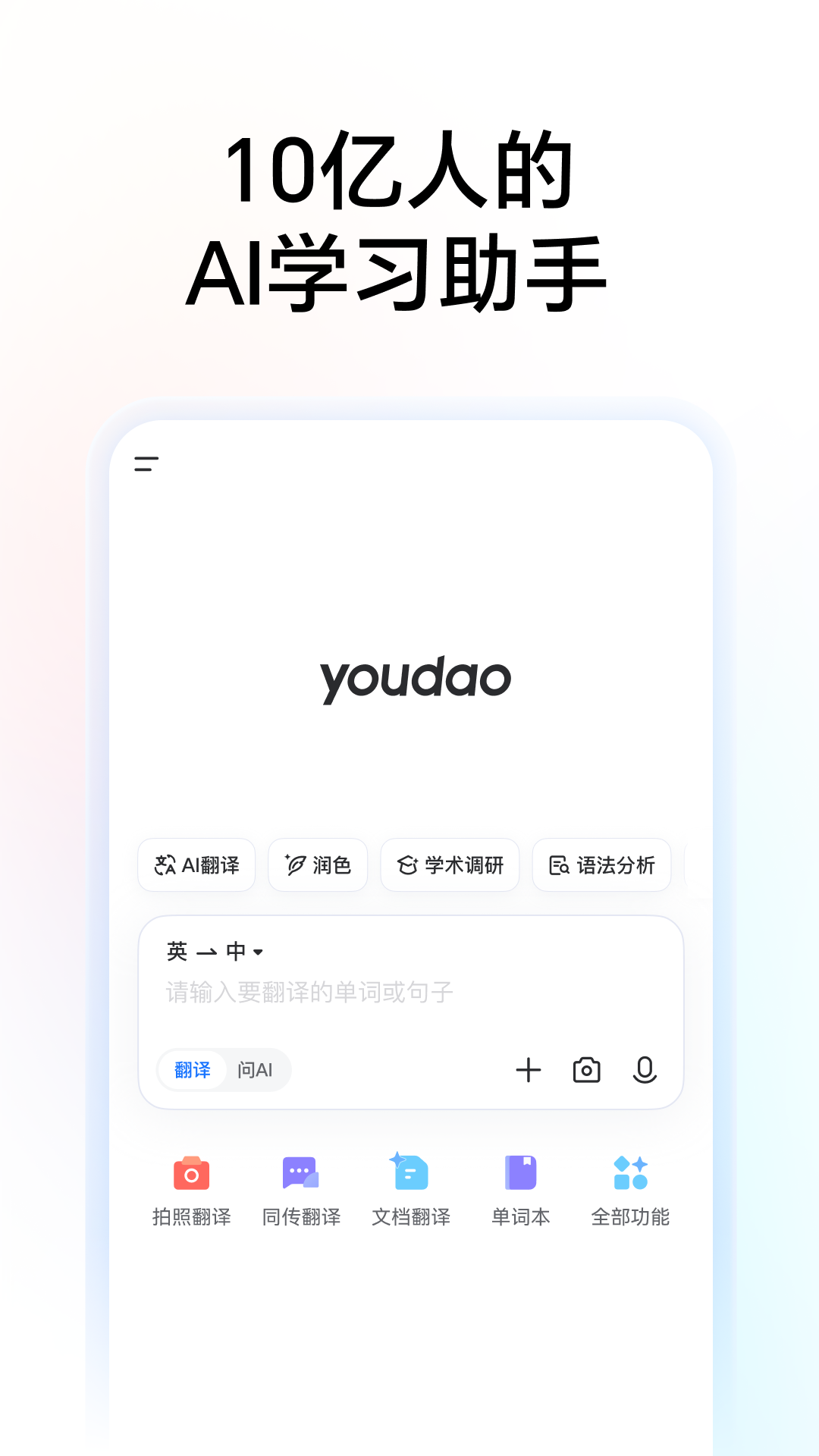This screenshot has height=1456, width=819.
Task: Open the hamburger menu at top left
Action: 146,463
